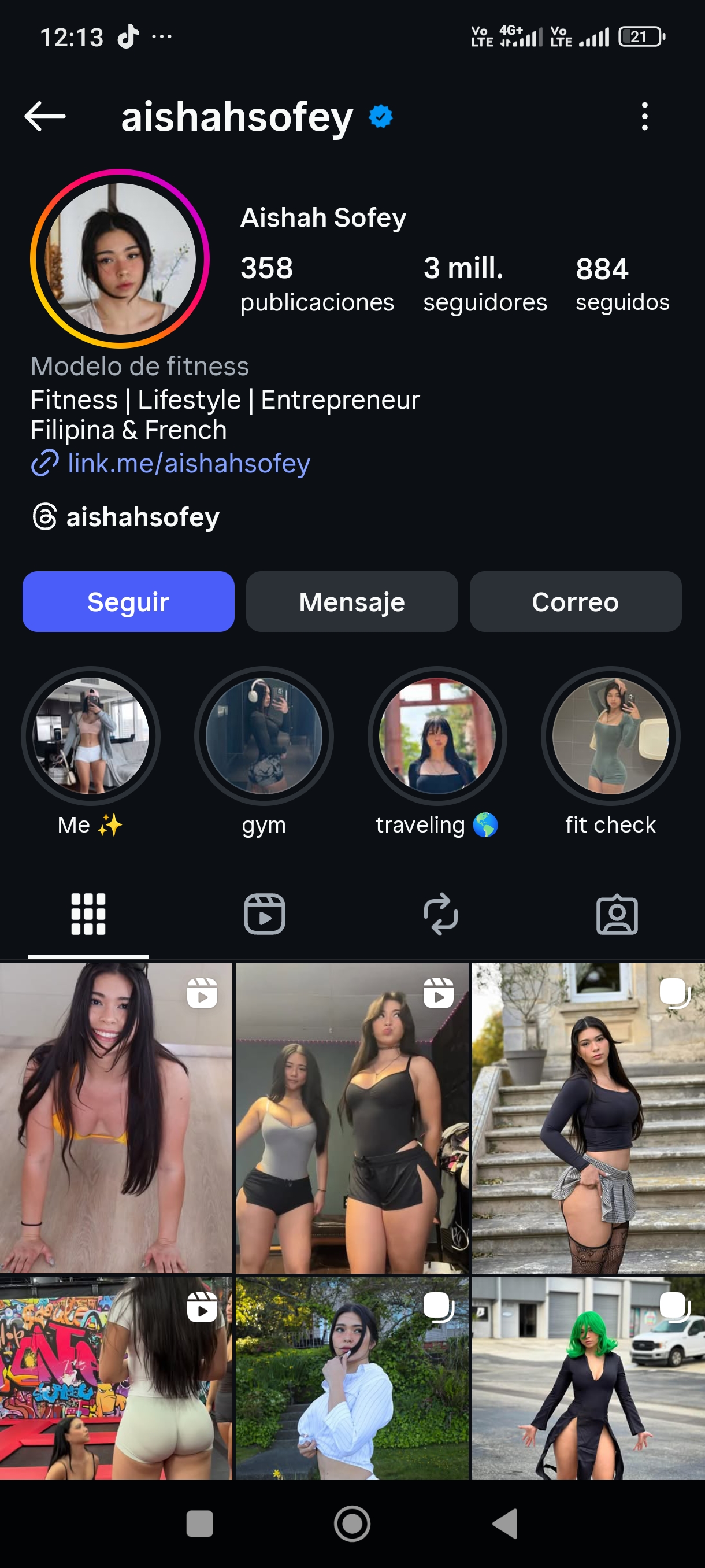
Task: Switch to the reposts tab
Action: point(440,914)
